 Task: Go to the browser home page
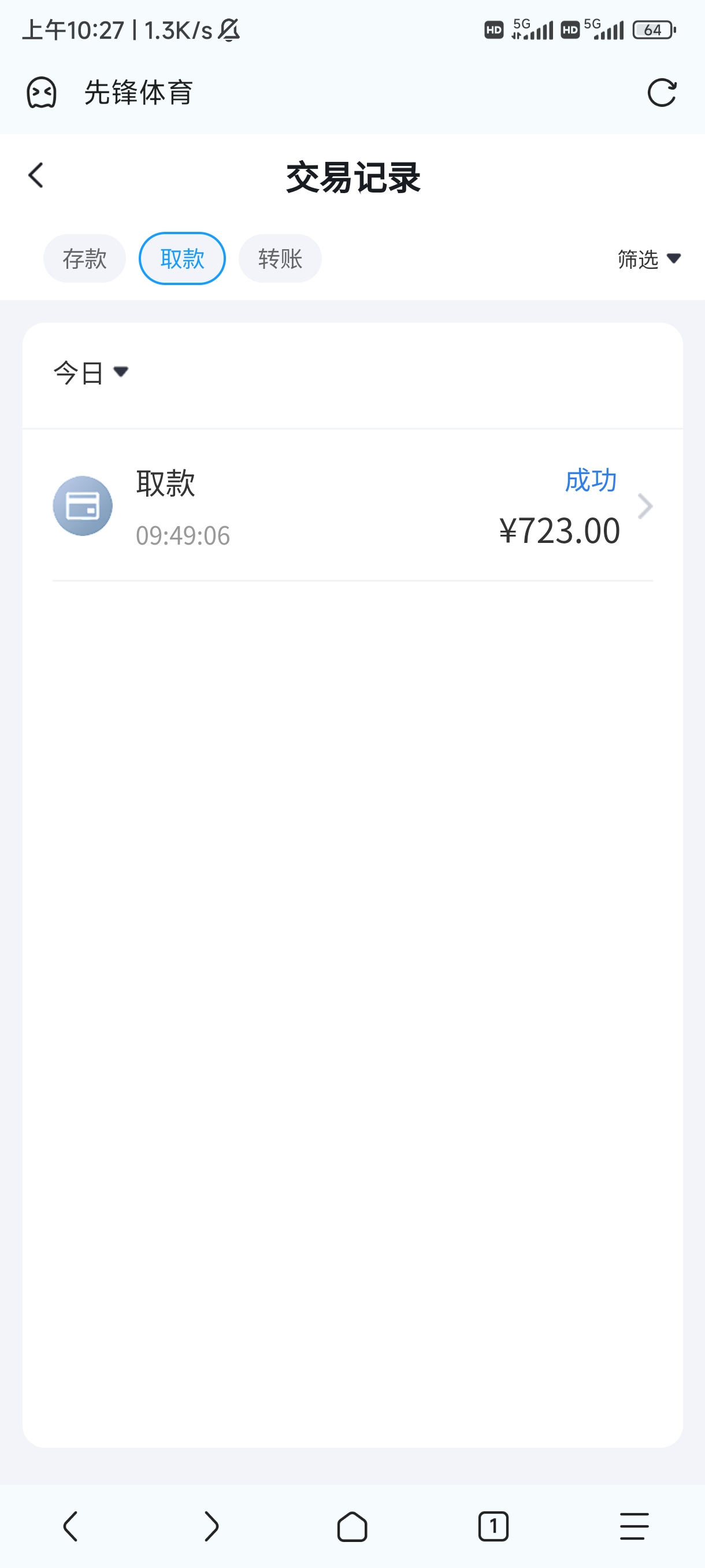pos(352,1526)
